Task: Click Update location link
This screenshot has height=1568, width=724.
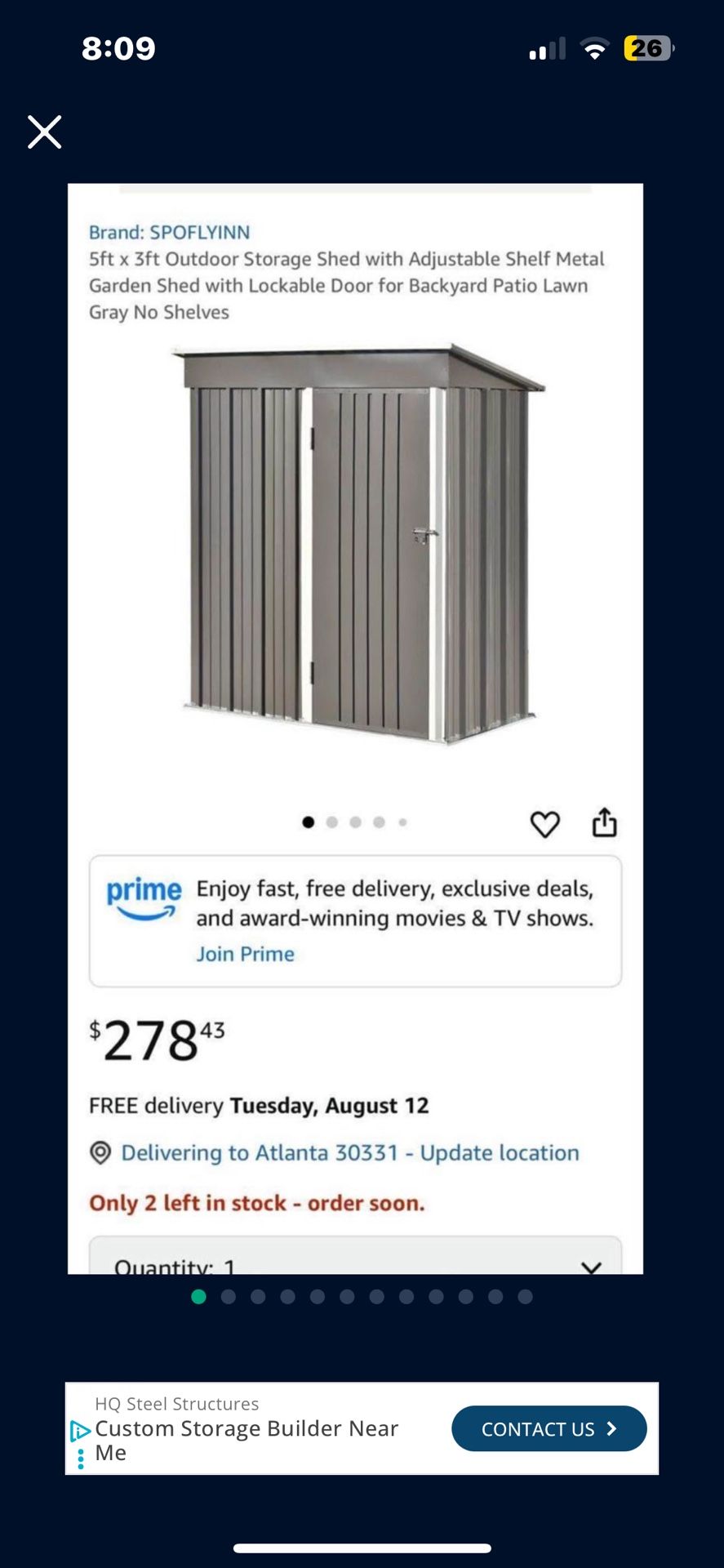Action: (500, 1152)
